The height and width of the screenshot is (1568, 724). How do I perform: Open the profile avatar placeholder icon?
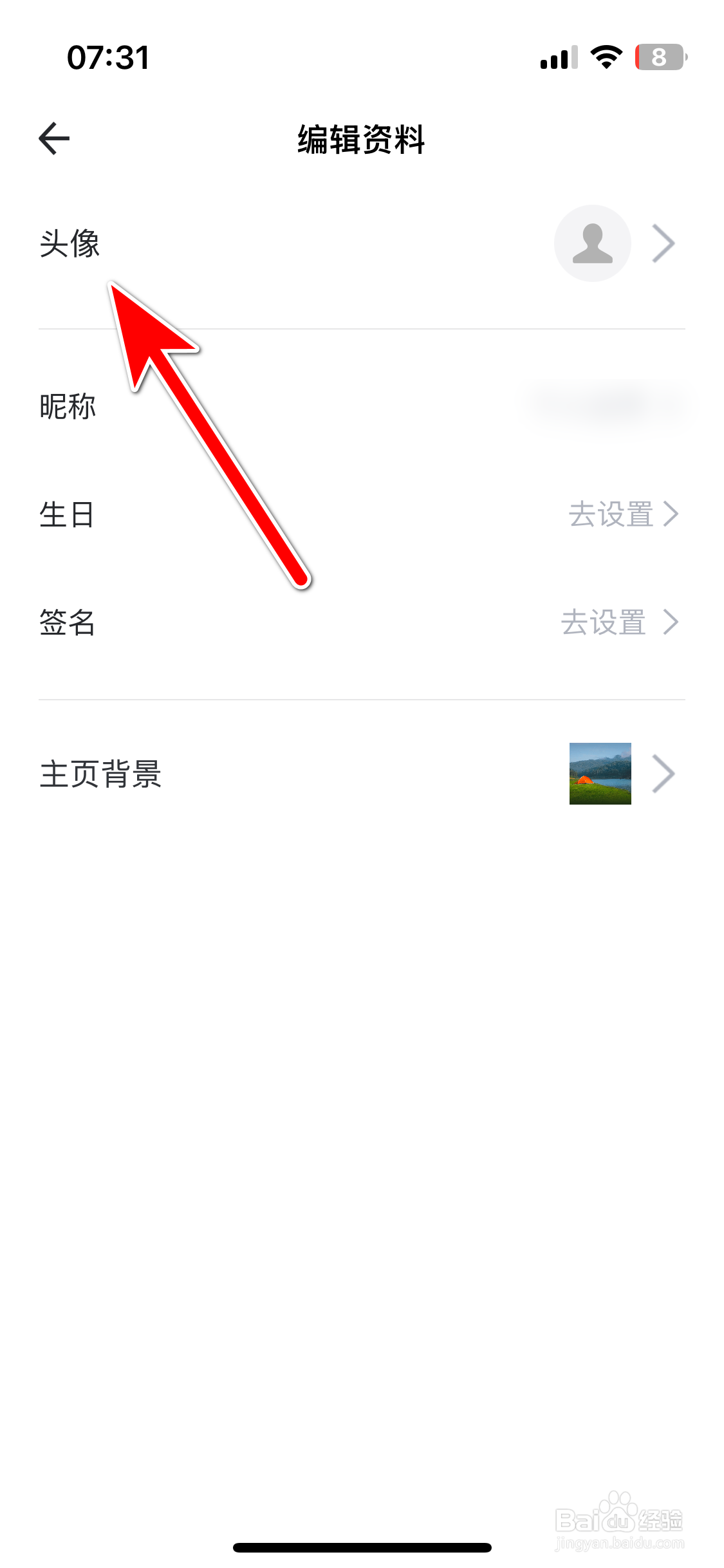[x=592, y=243]
